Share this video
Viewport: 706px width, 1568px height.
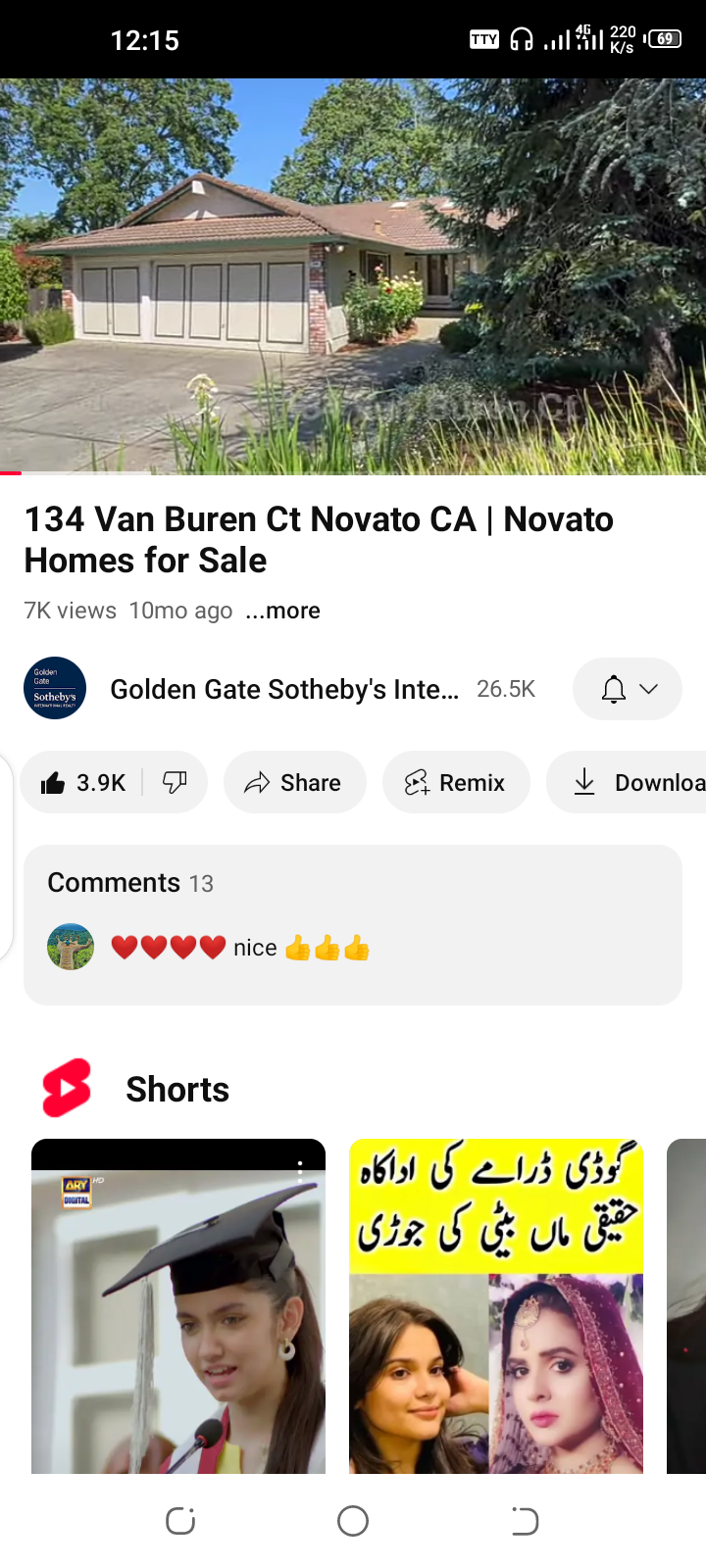pyautogui.click(x=294, y=782)
